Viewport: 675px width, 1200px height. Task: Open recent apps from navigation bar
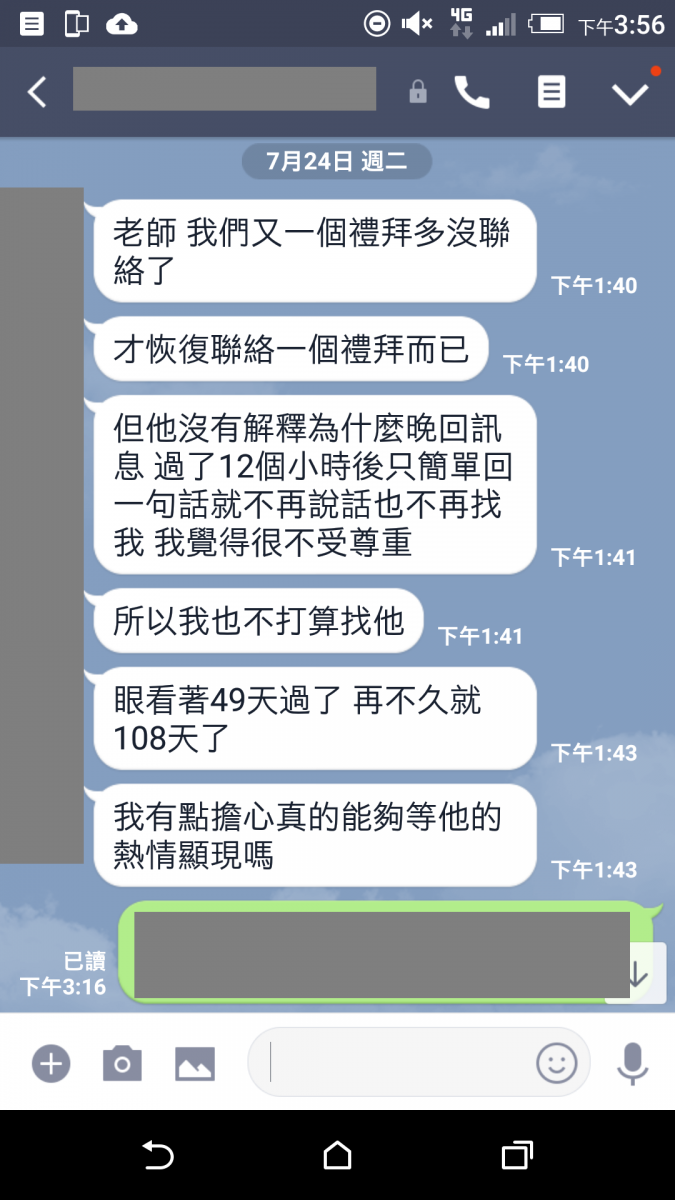(516, 1156)
